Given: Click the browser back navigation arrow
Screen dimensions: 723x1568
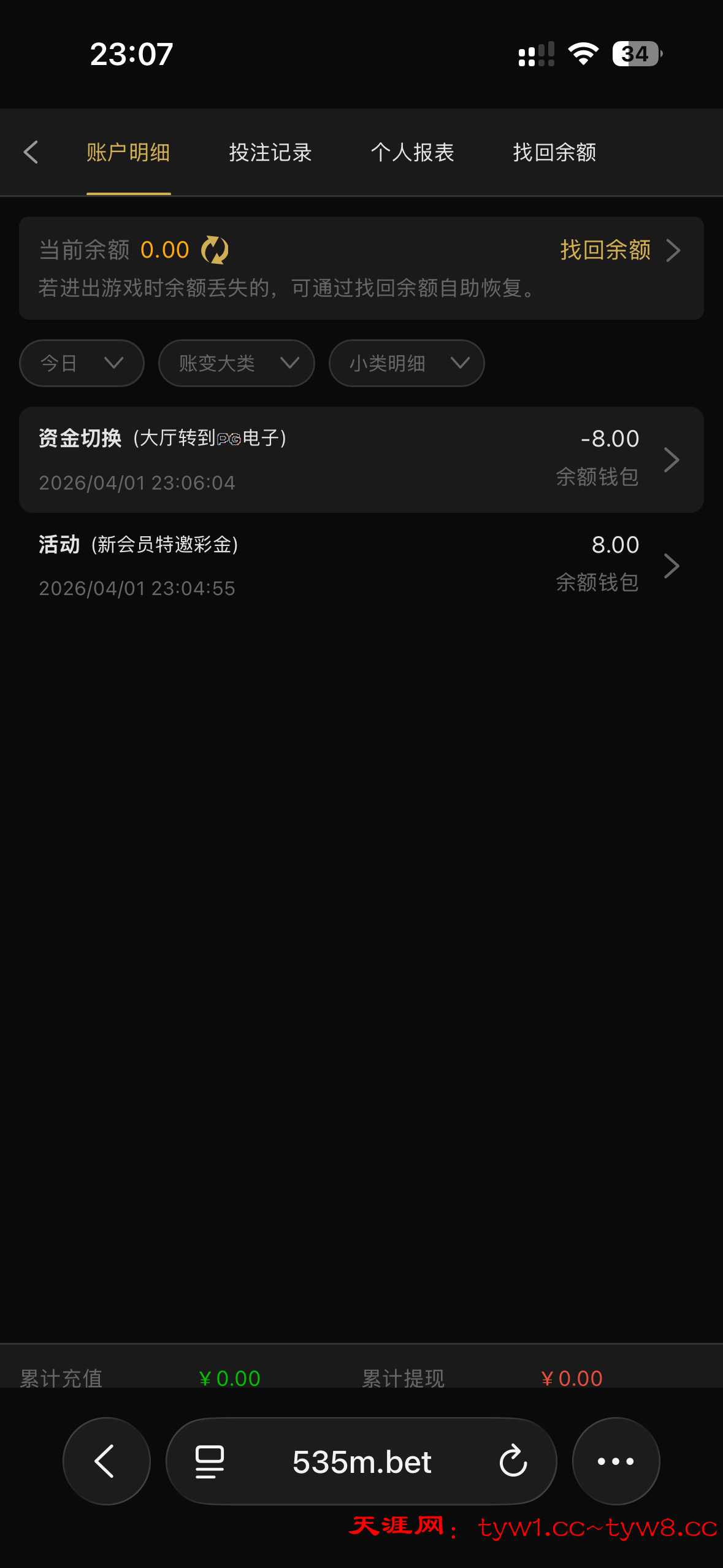Looking at the screenshot, I should point(106,1462).
